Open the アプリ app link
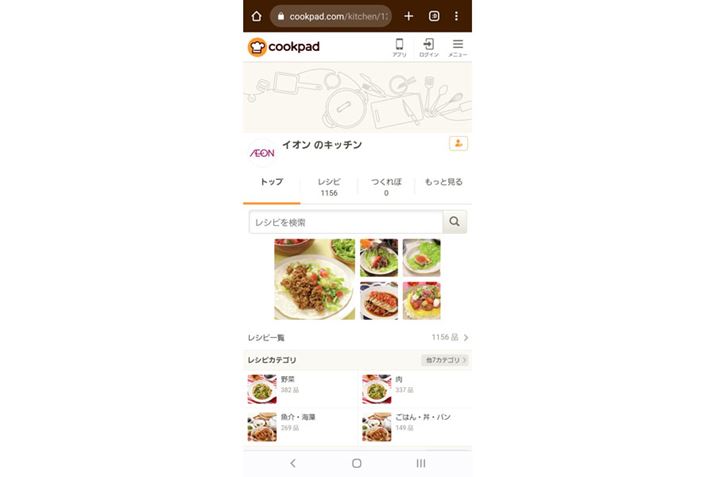The height and width of the screenshot is (477, 715). click(x=399, y=47)
